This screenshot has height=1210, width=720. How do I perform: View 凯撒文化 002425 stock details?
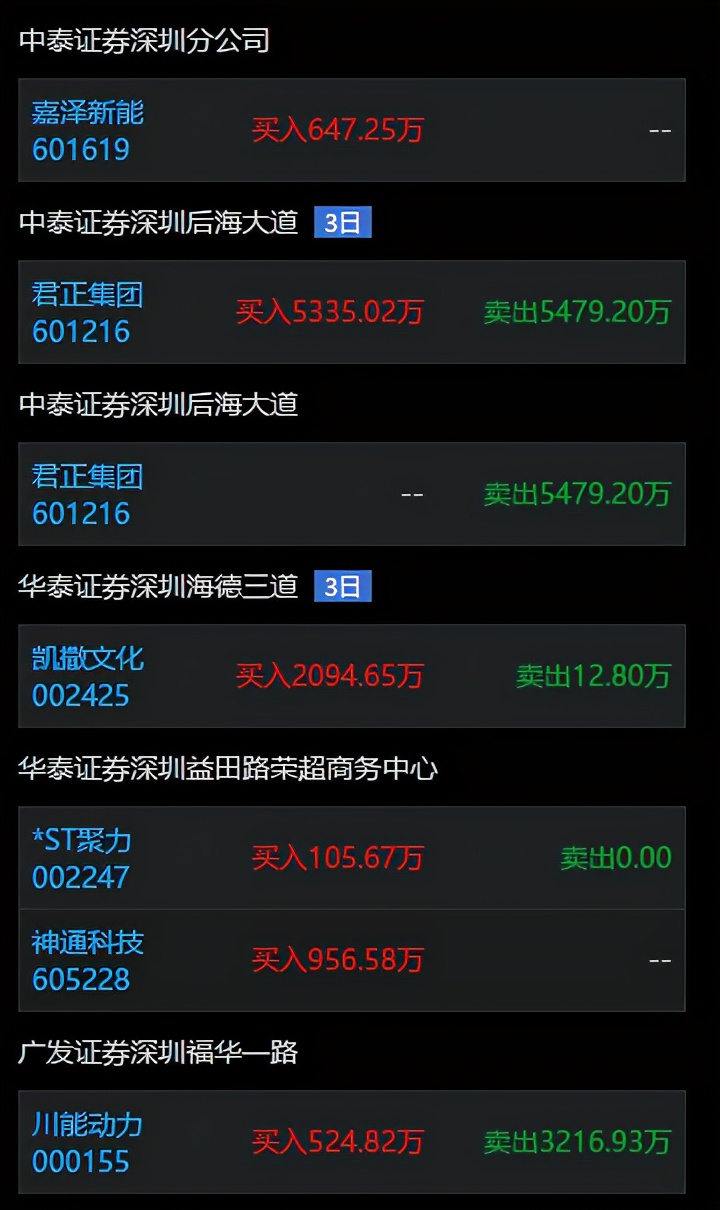coord(352,676)
